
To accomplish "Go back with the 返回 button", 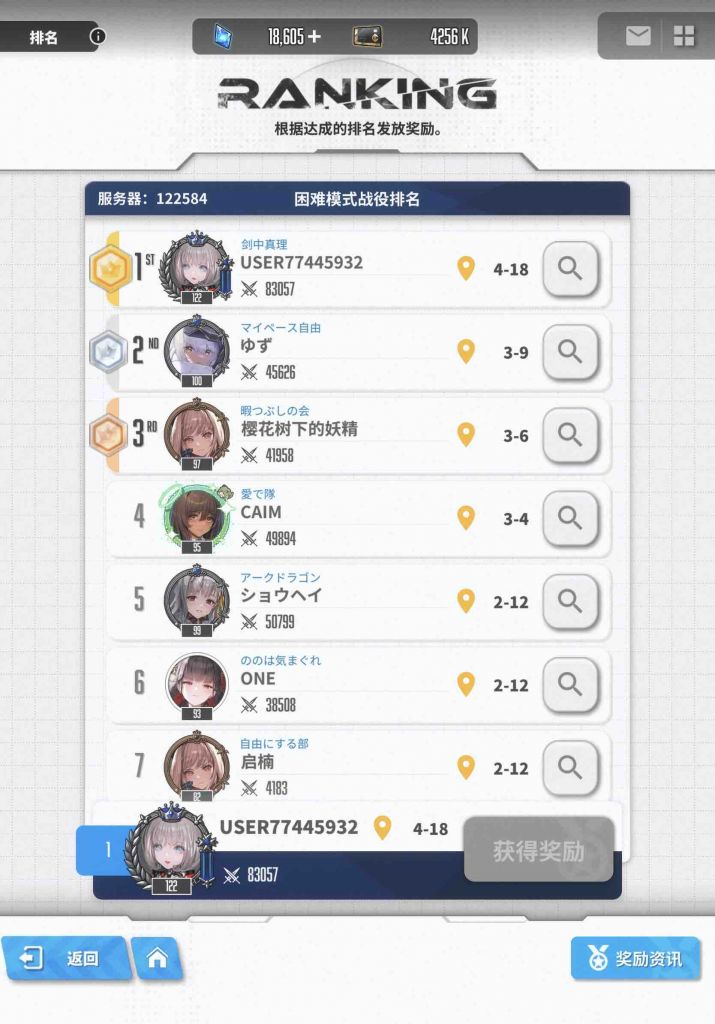I will tap(65, 958).
